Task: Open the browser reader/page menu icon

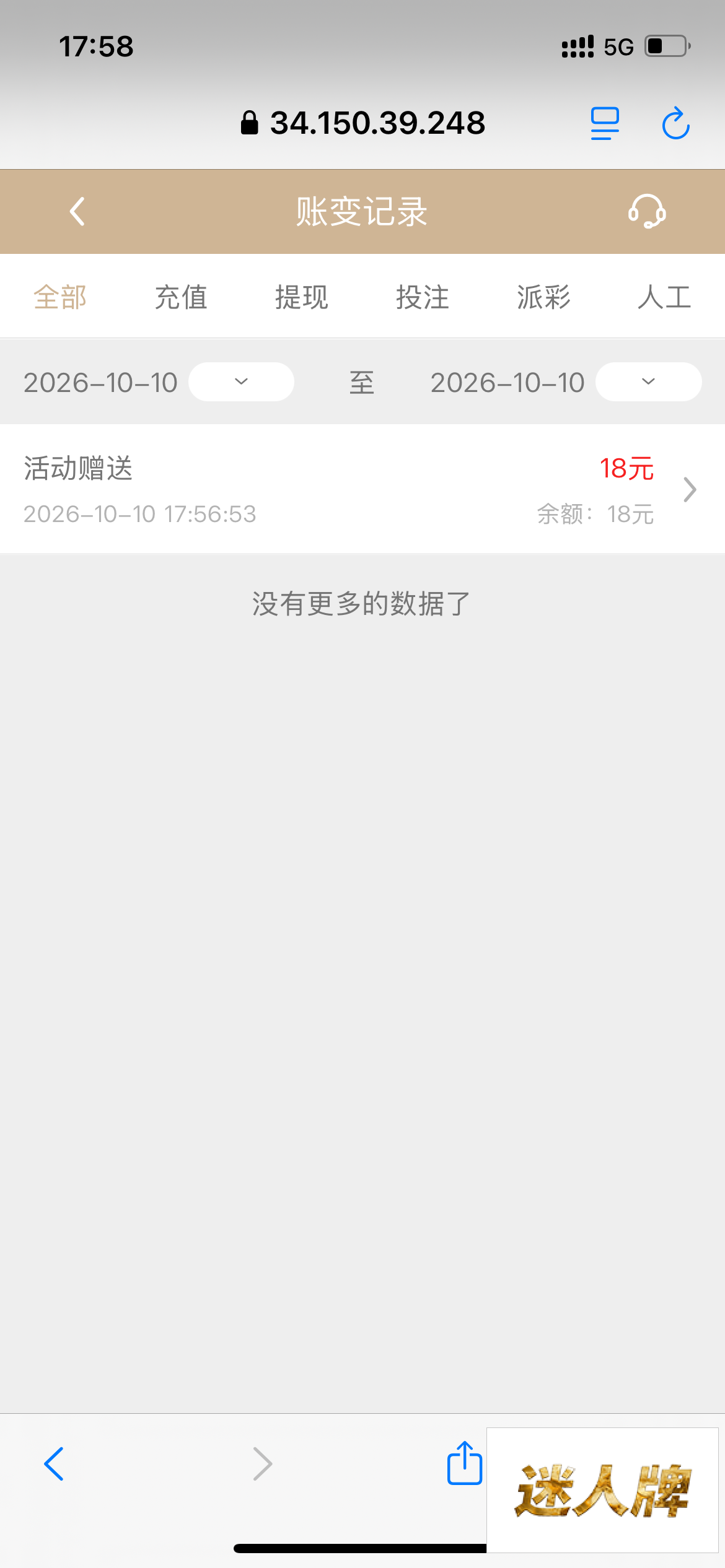Action: click(x=605, y=123)
